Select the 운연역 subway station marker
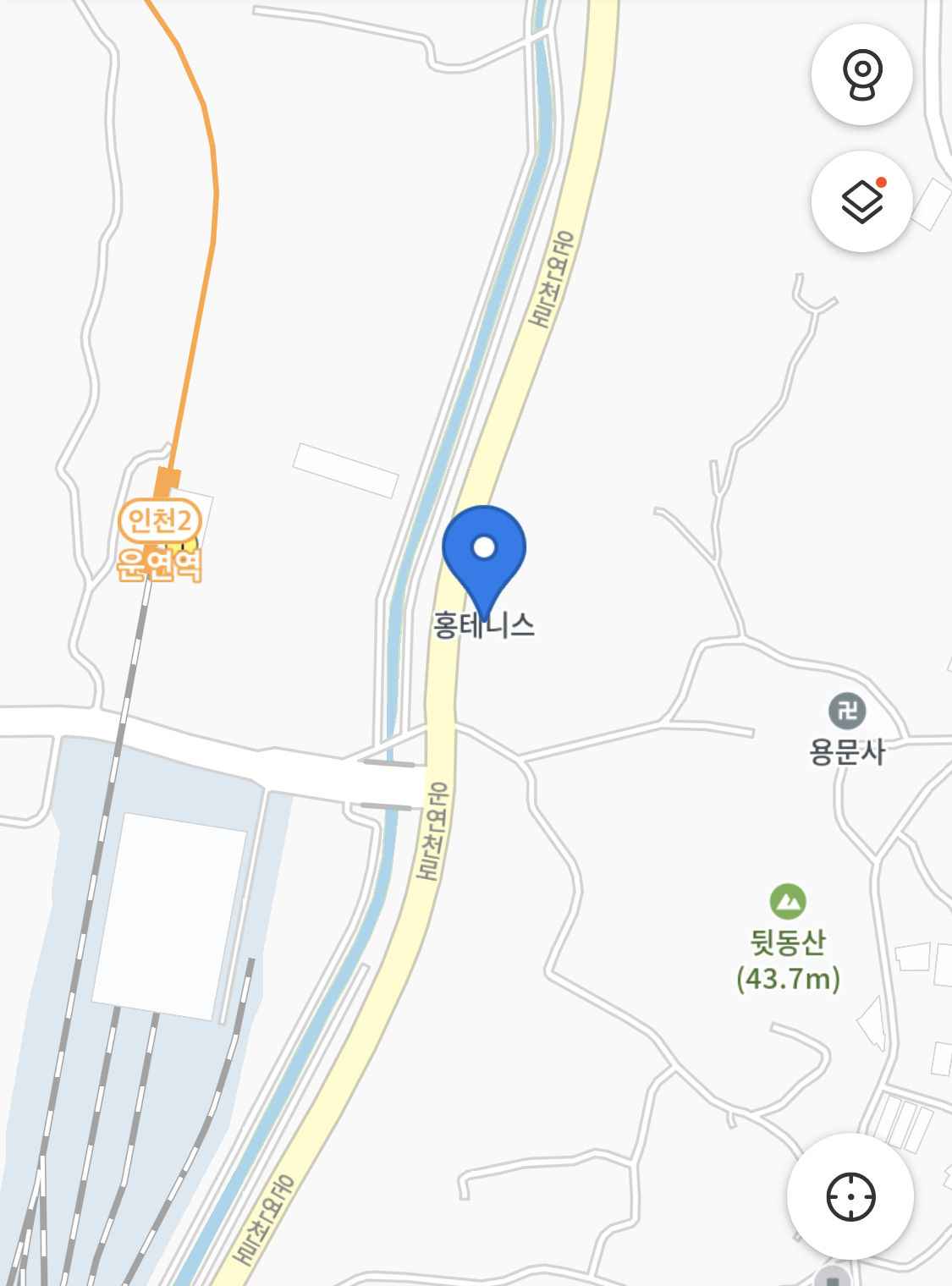952x1286 pixels. coord(160,541)
